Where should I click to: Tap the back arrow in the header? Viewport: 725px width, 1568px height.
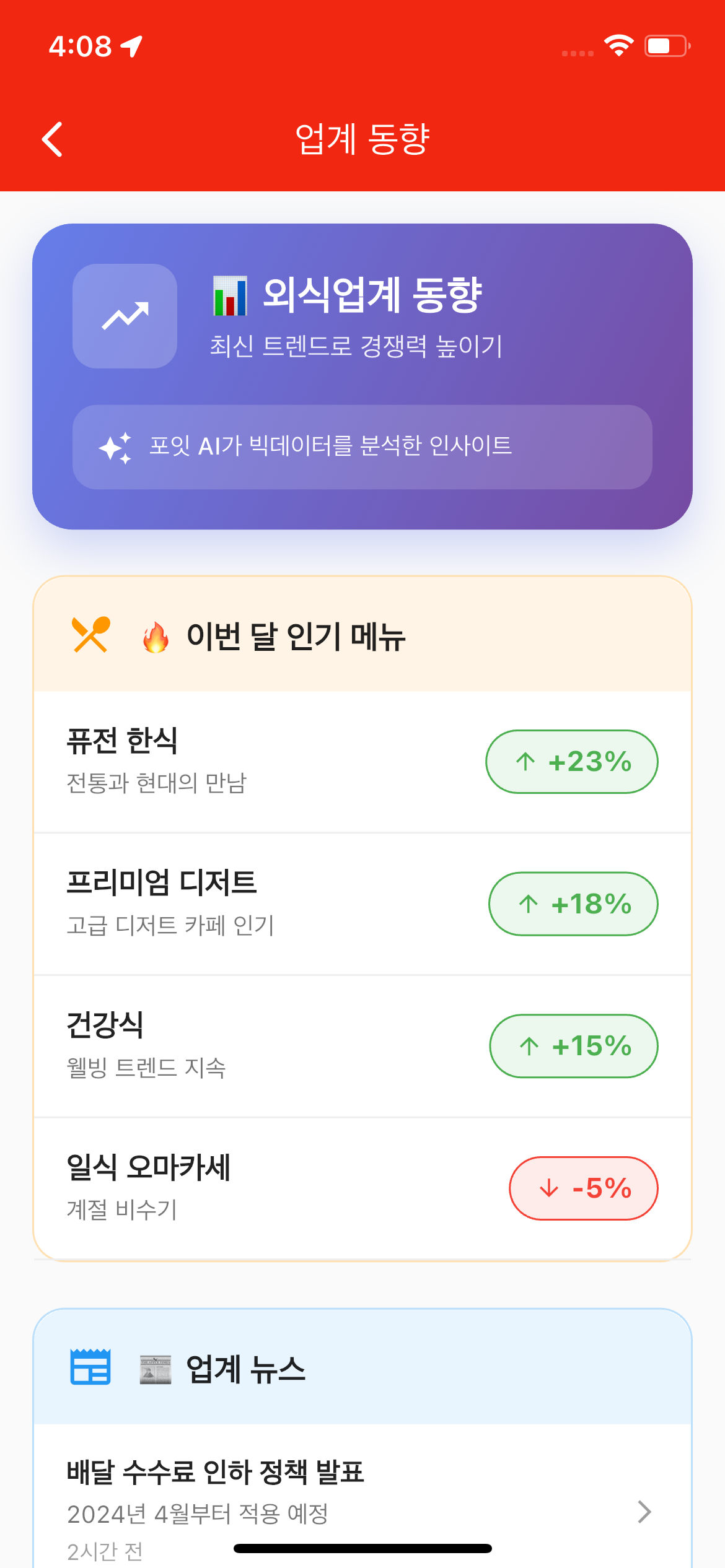coord(53,140)
